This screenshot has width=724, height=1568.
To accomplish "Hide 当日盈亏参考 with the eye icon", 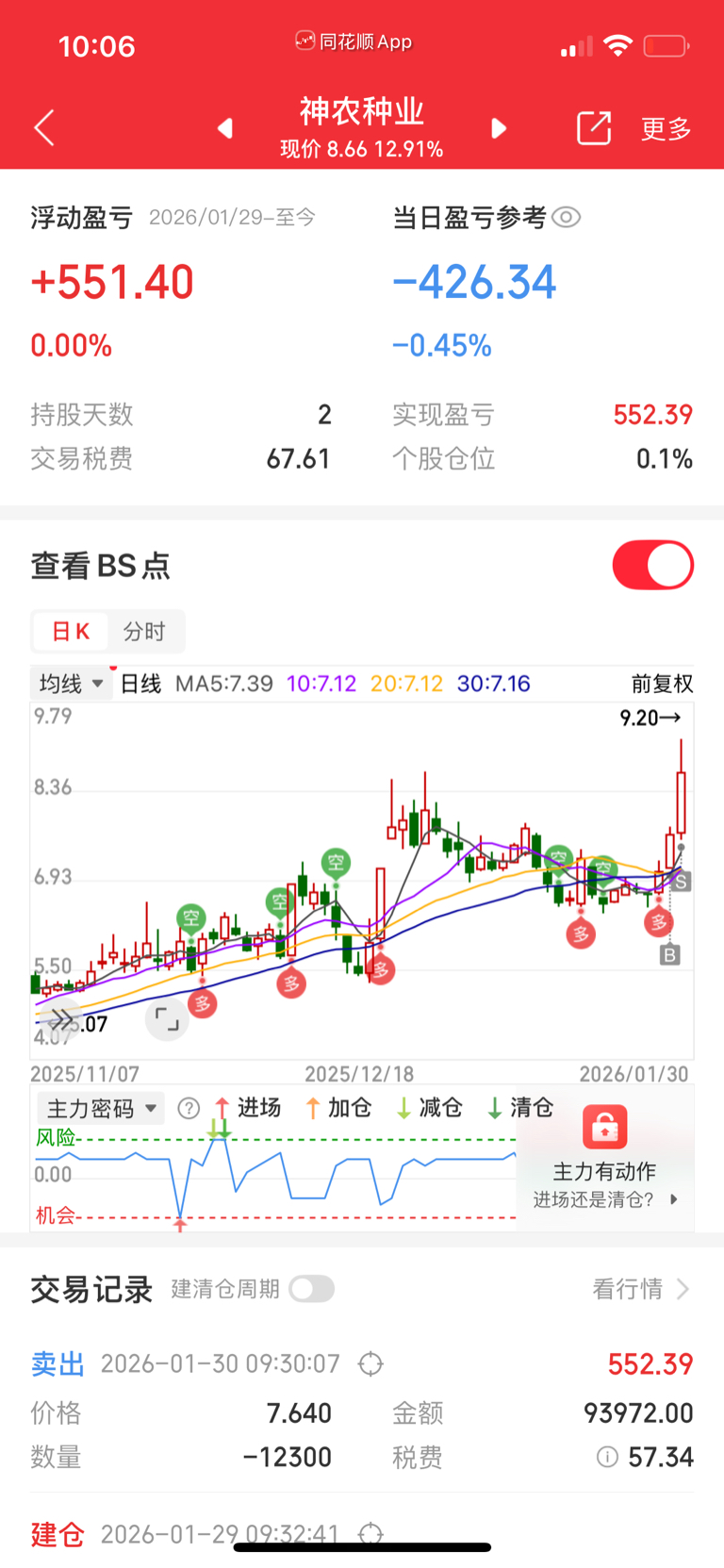I will [566, 218].
